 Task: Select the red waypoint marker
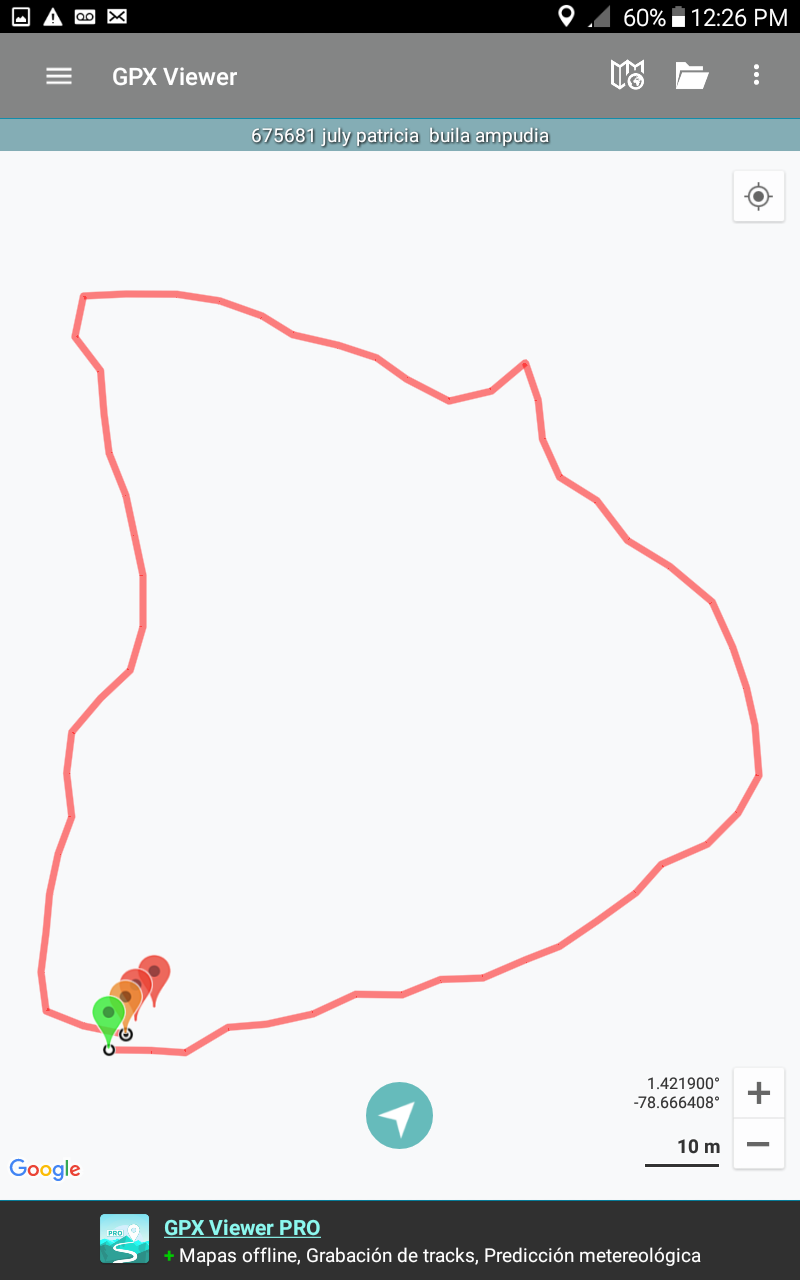[156, 972]
